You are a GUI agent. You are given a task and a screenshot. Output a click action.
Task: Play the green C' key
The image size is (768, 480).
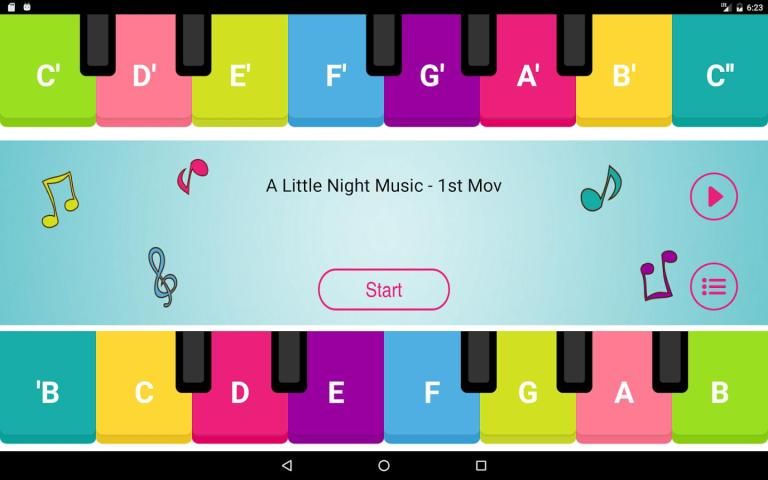(x=47, y=95)
